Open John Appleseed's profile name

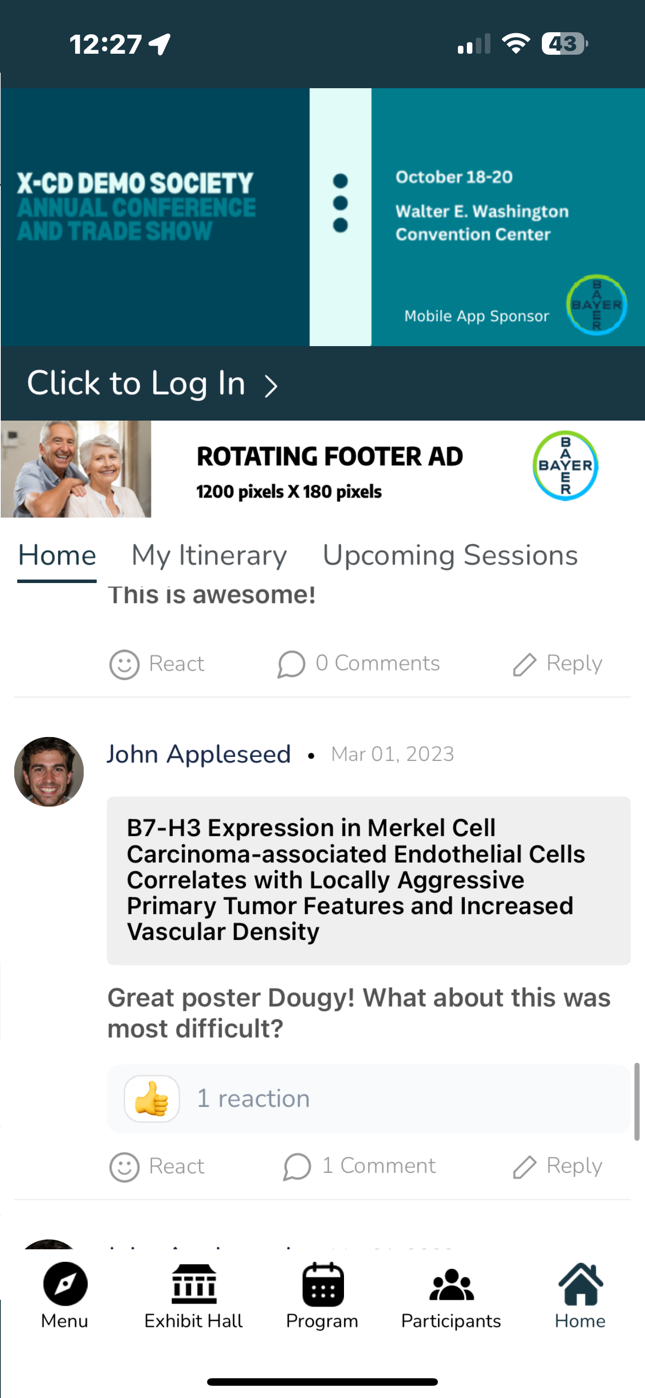pos(199,754)
